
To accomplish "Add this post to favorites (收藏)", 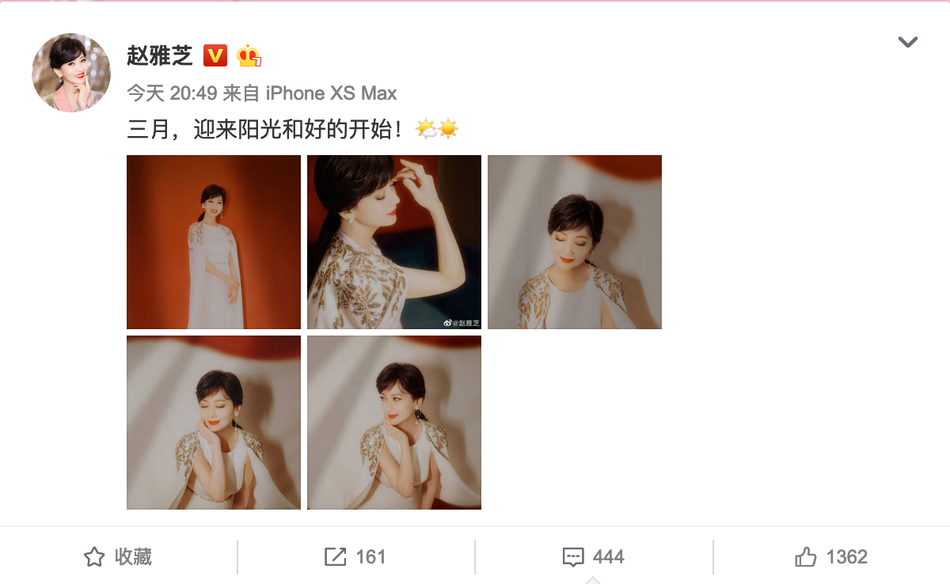I will coord(118,556).
